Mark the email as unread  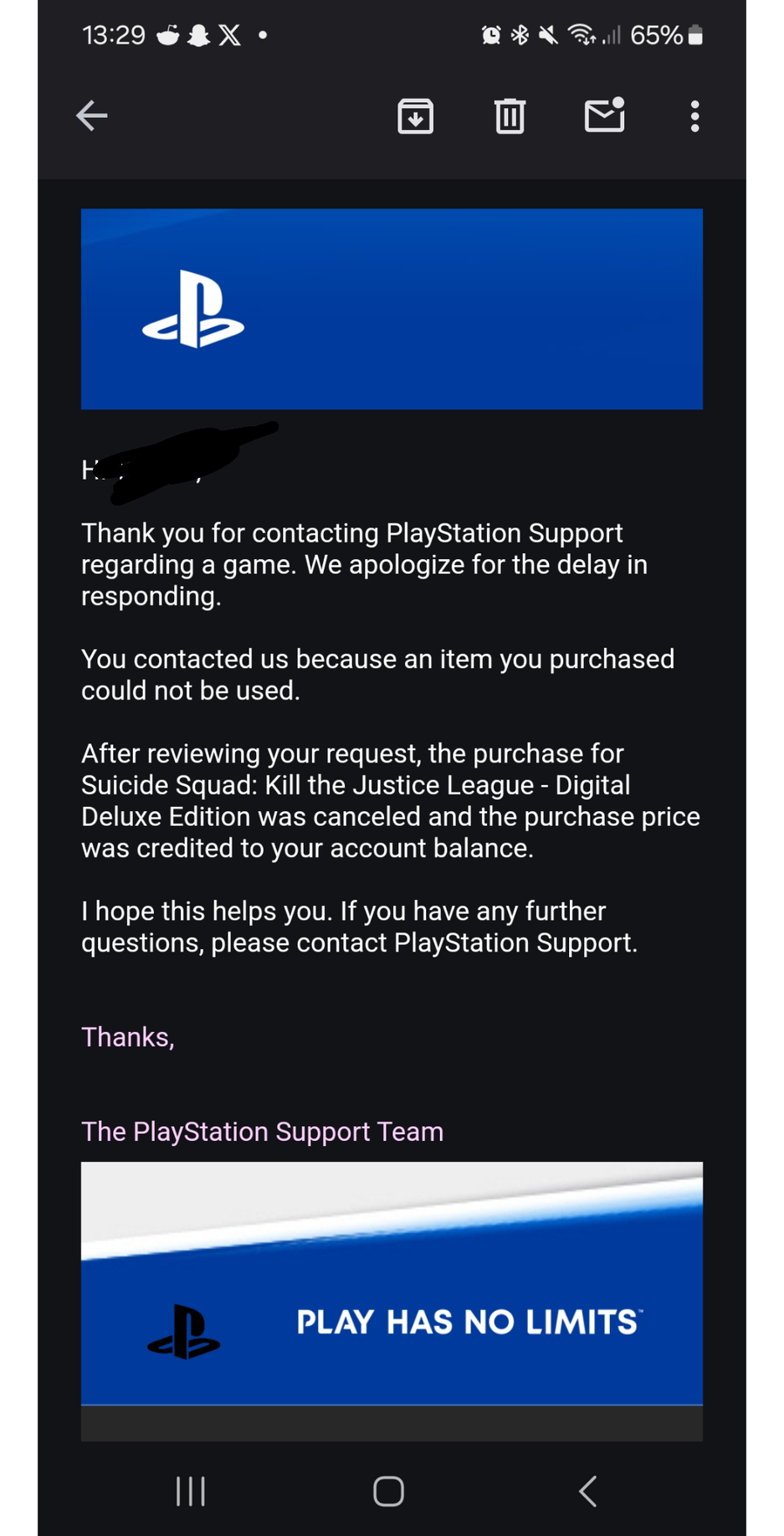click(604, 116)
